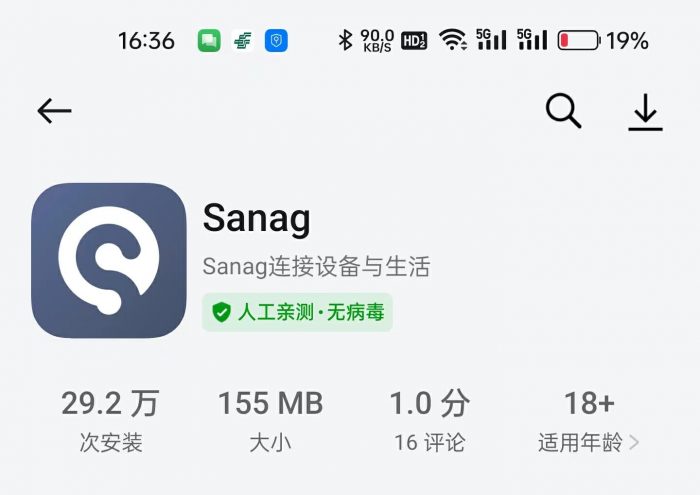
Task: Open the 适用年龄 18+ age rating details
Action: 589,421
